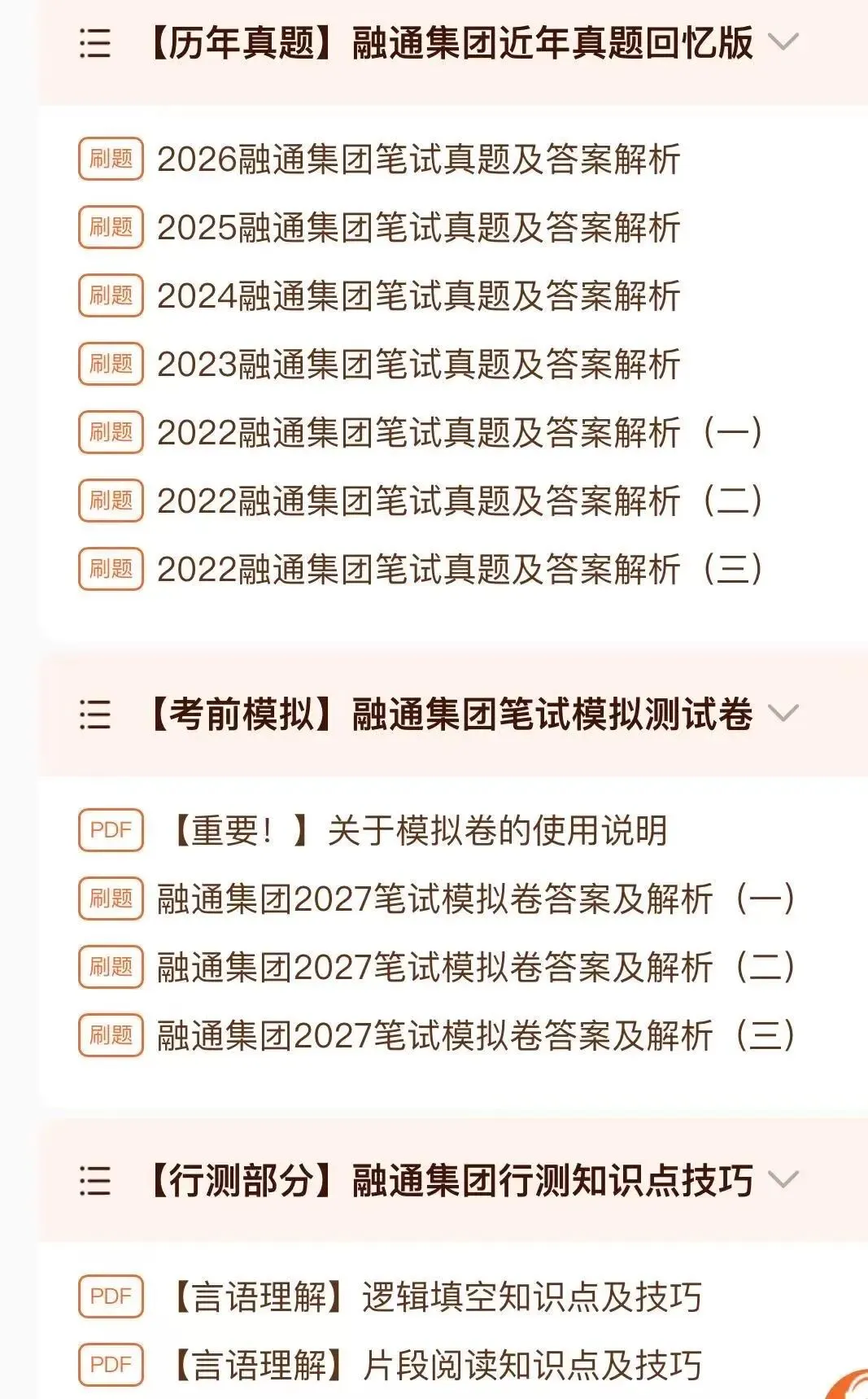
Task: Collapse the 考前模拟 section chevron
Action: point(783,714)
